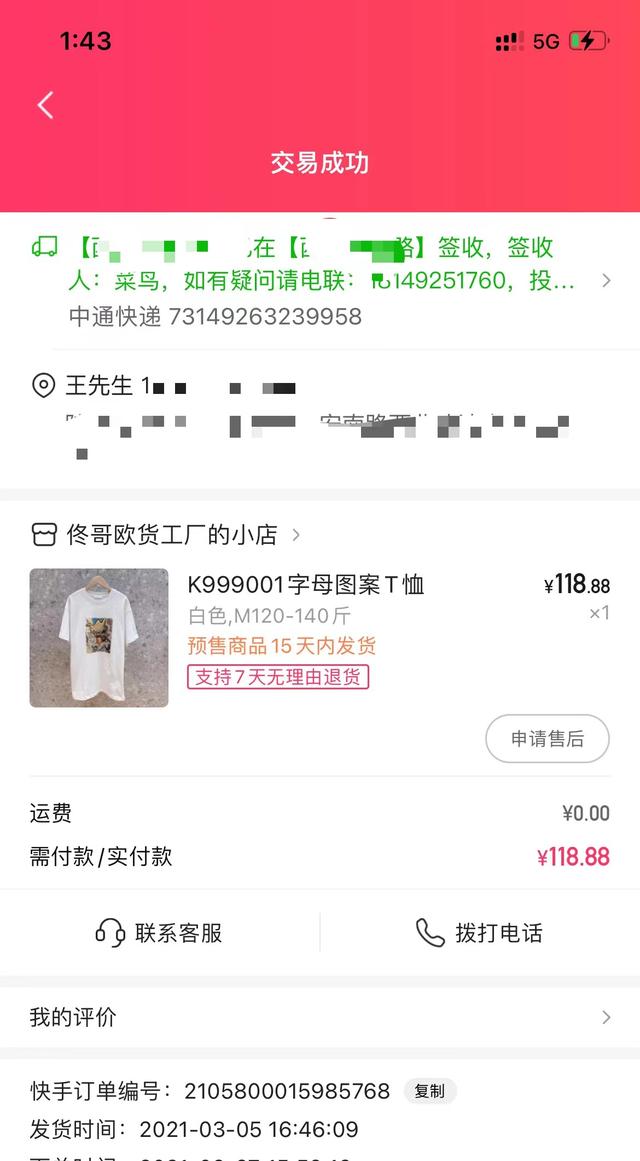Call the seller with 拨打电话
Screen dimensions: 640x1161
pyautogui.click(x=479, y=933)
